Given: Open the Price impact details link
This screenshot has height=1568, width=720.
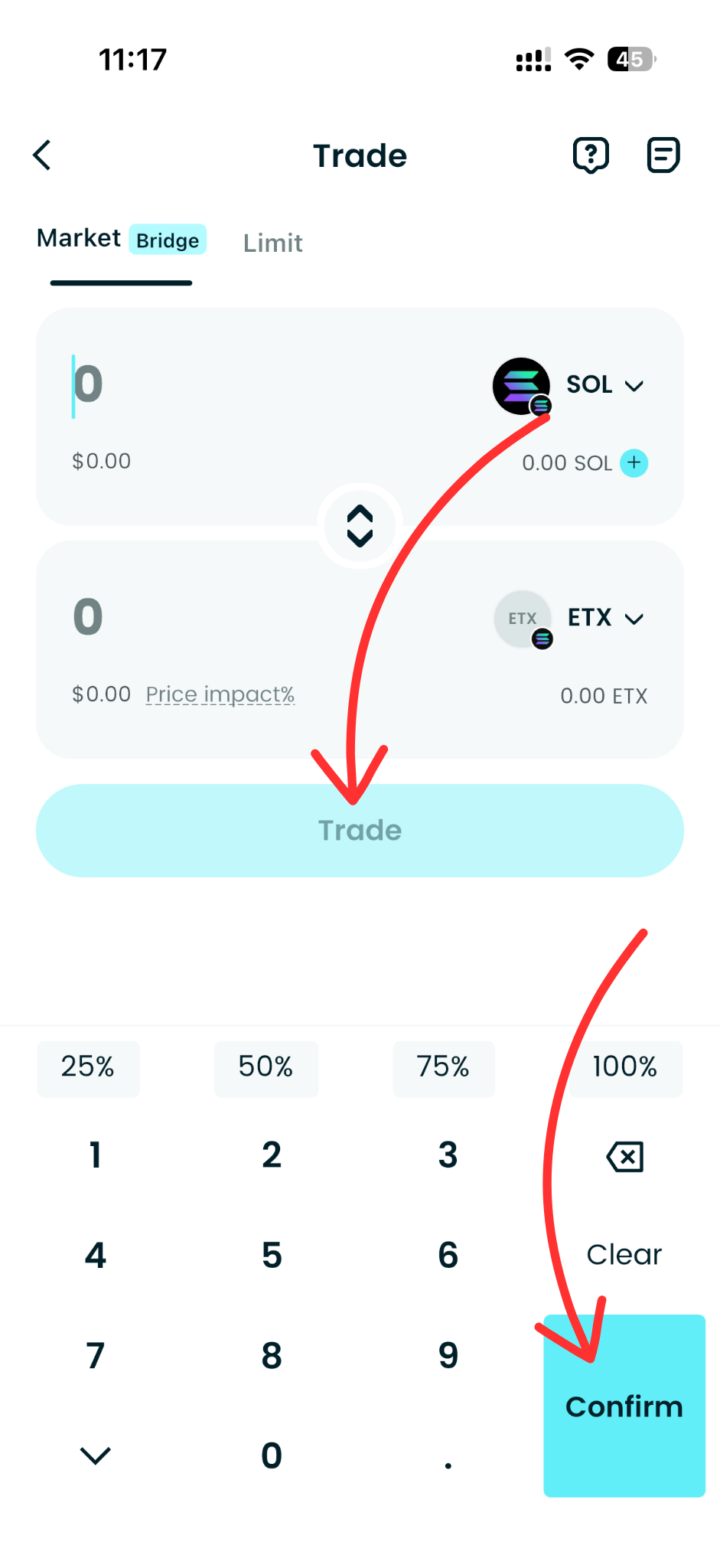Looking at the screenshot, I should 220,694.
